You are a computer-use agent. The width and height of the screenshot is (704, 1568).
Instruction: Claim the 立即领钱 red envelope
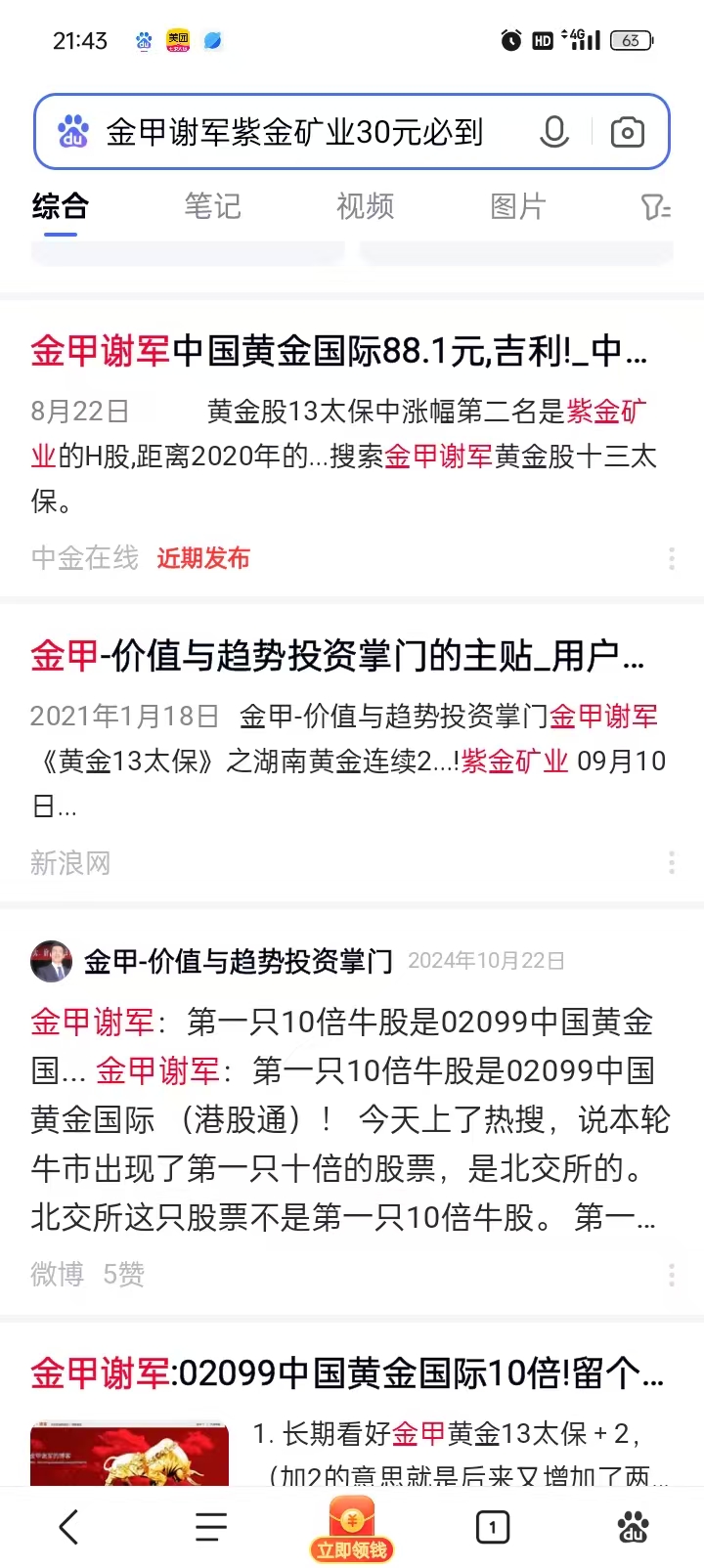pos(352,1531)
